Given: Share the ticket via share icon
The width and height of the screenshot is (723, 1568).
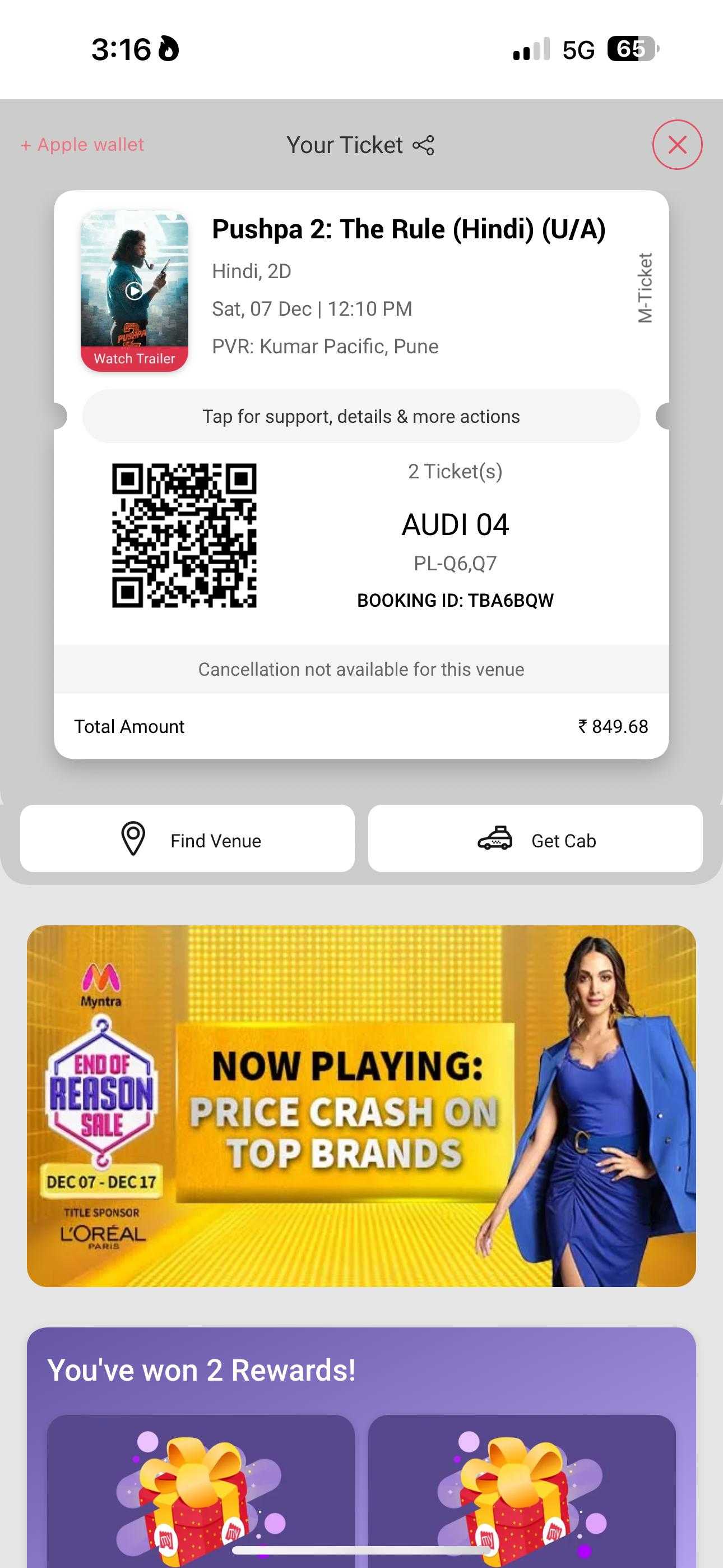Looking at the screenshot, I should click(424, 145).
